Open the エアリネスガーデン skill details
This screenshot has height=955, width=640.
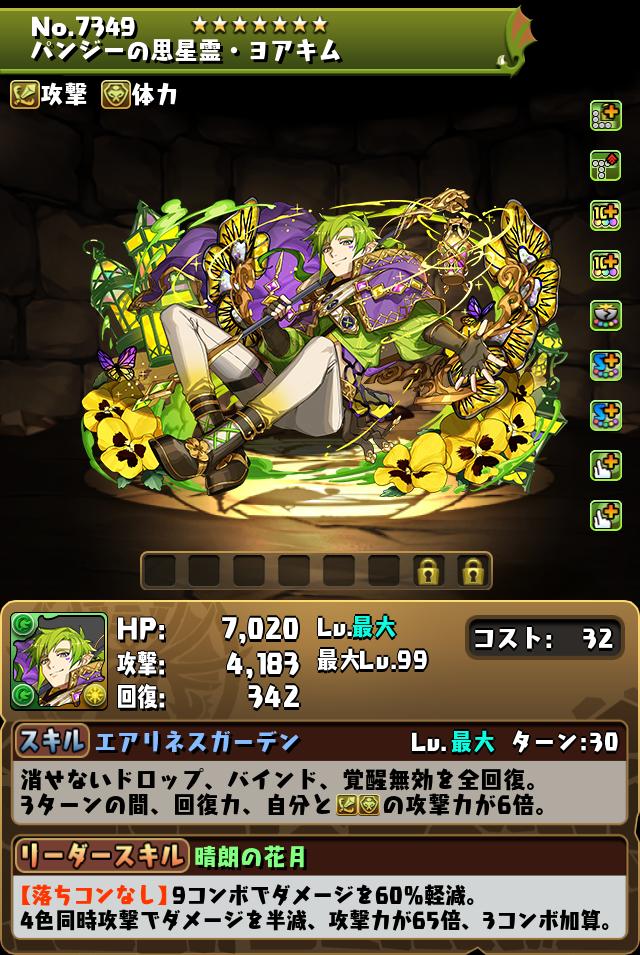tap(196, 742)
